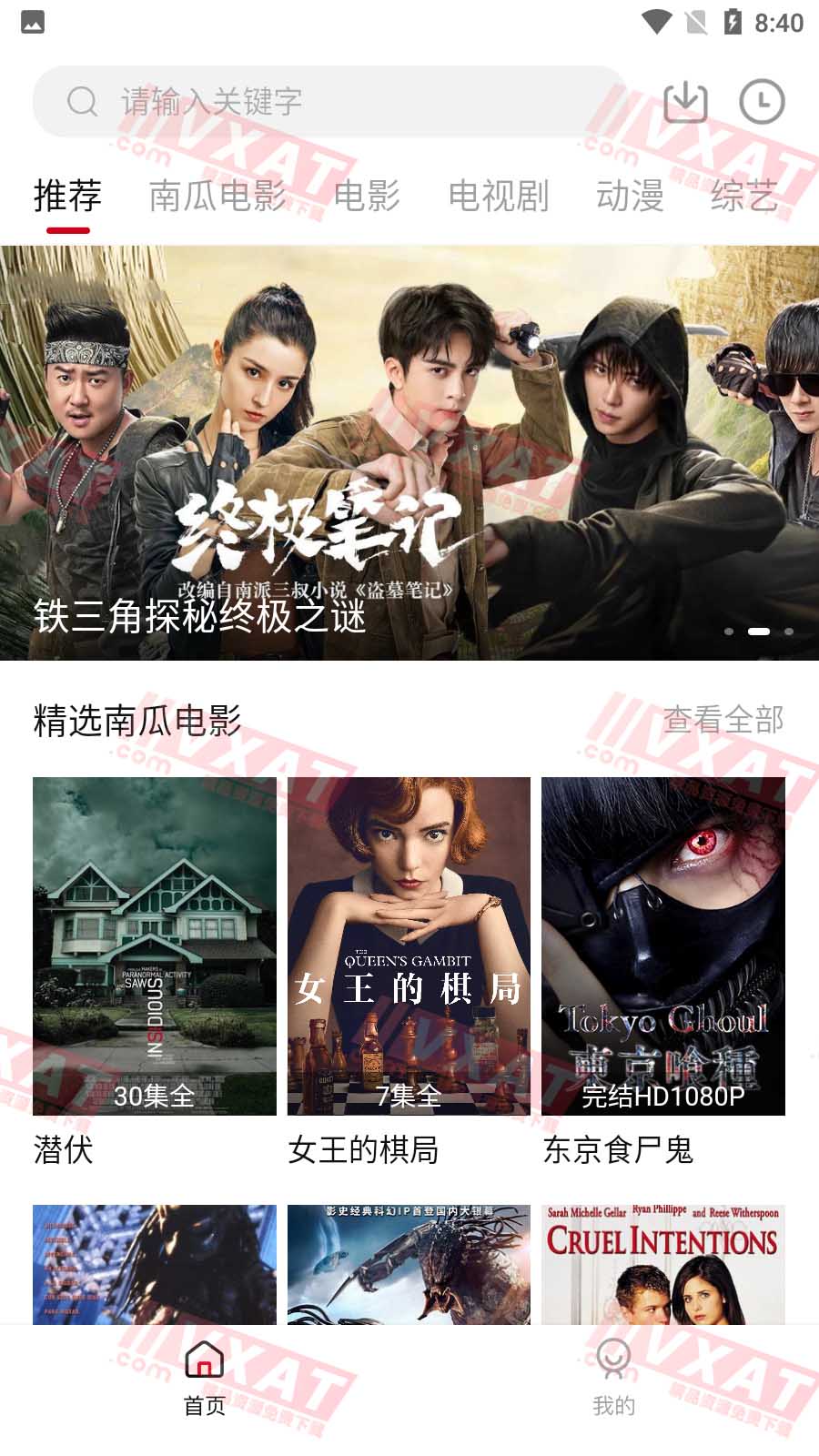Select the 推荐 tab
The image size is (819, 1456).
(67, 196)
